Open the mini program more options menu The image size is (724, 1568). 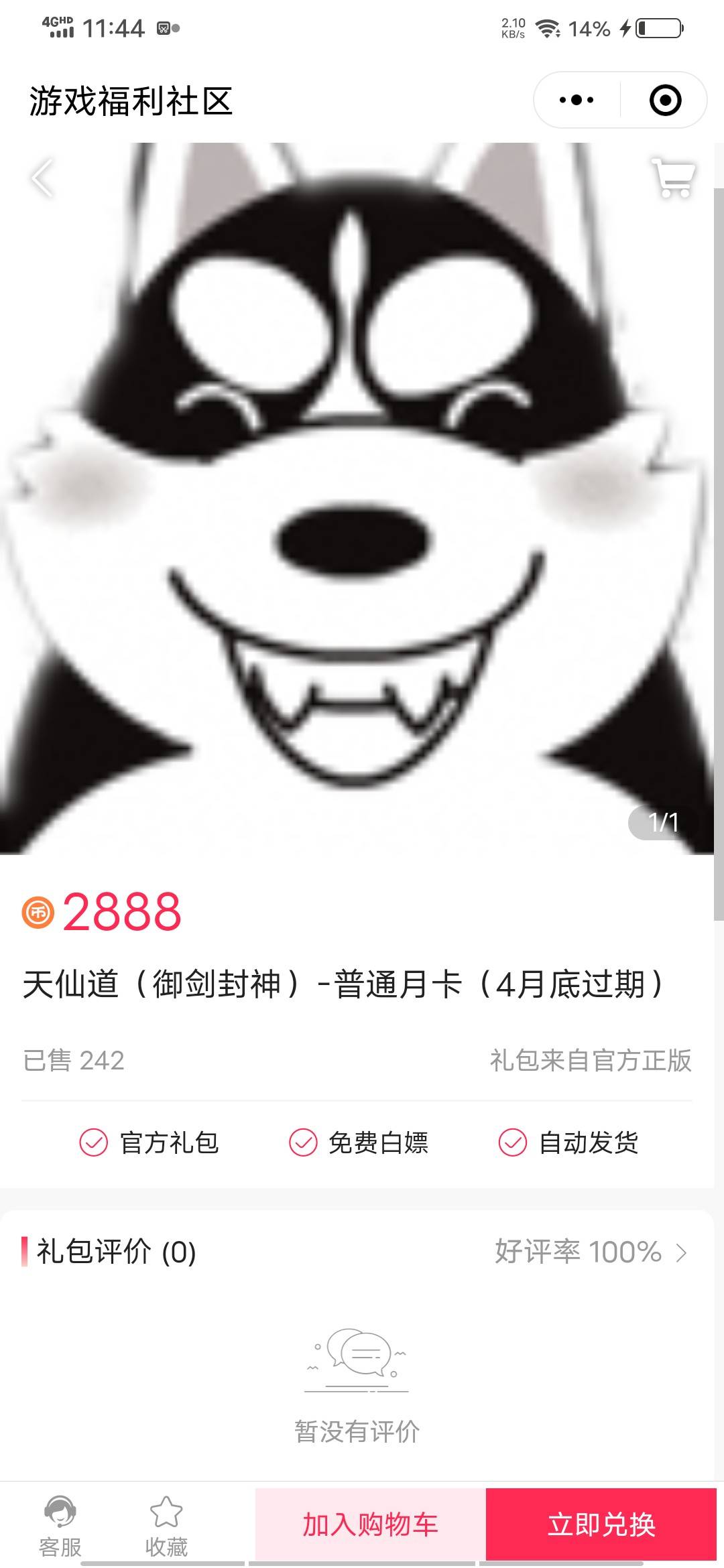[x=577, y=101]
